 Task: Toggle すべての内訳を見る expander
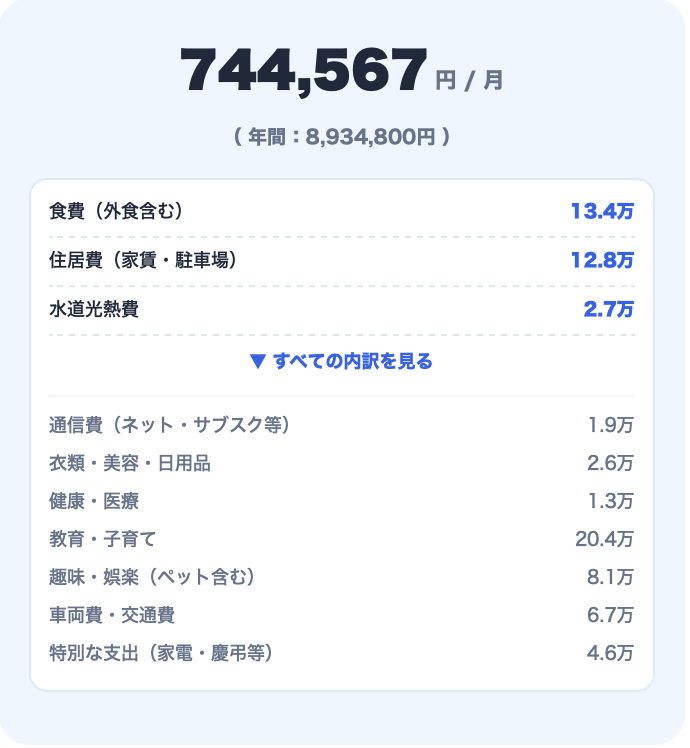coord(342,361)
